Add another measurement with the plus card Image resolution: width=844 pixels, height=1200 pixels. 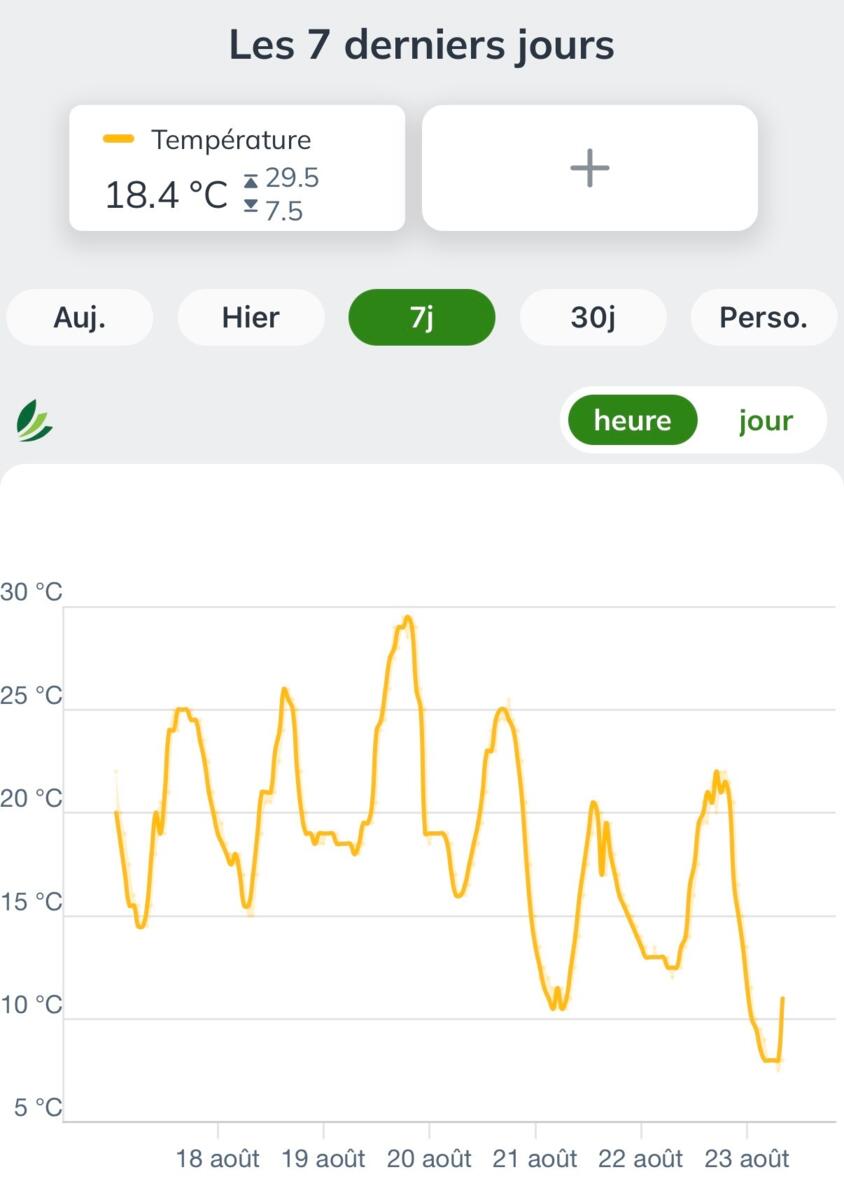(590, 168)
